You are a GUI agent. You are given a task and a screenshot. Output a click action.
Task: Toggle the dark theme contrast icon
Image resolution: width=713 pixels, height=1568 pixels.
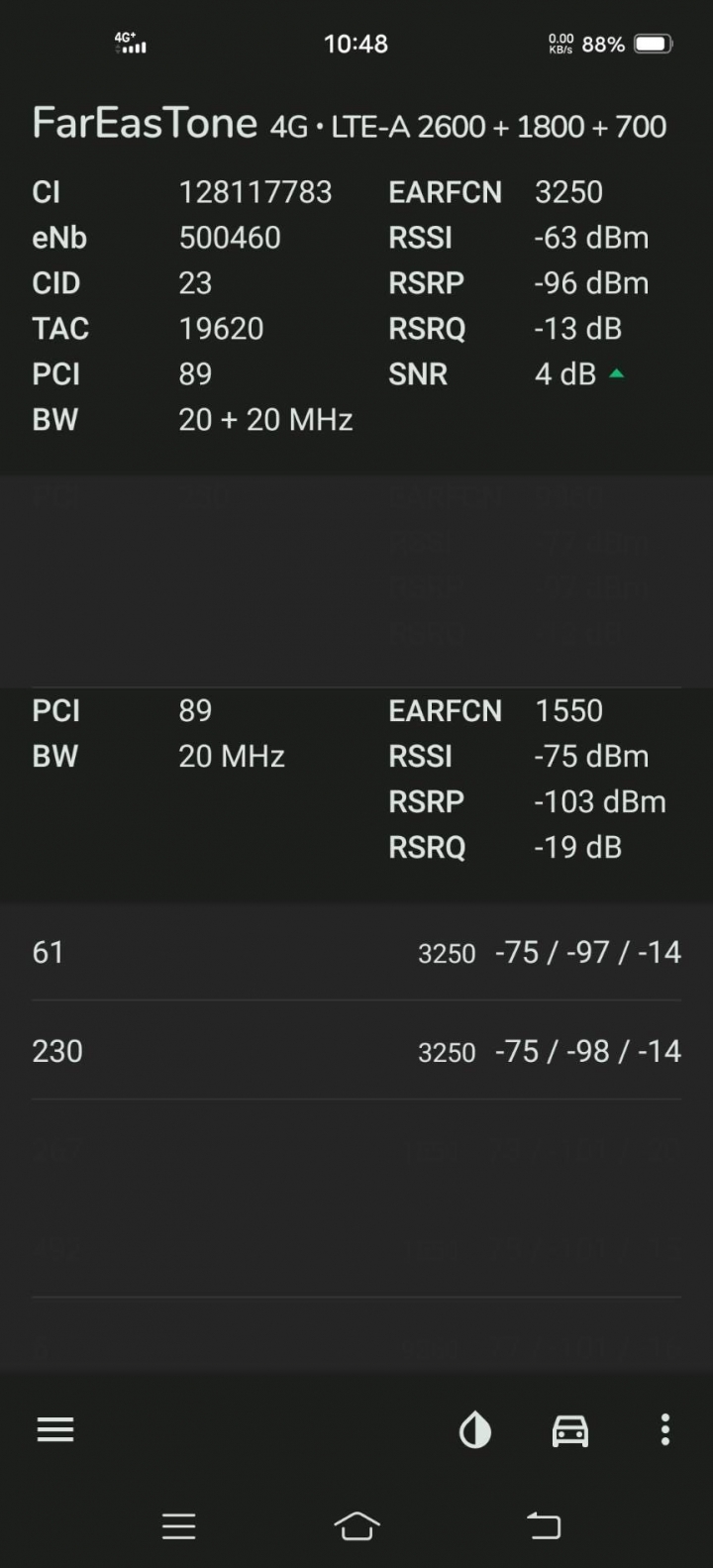pos(475,1430)
